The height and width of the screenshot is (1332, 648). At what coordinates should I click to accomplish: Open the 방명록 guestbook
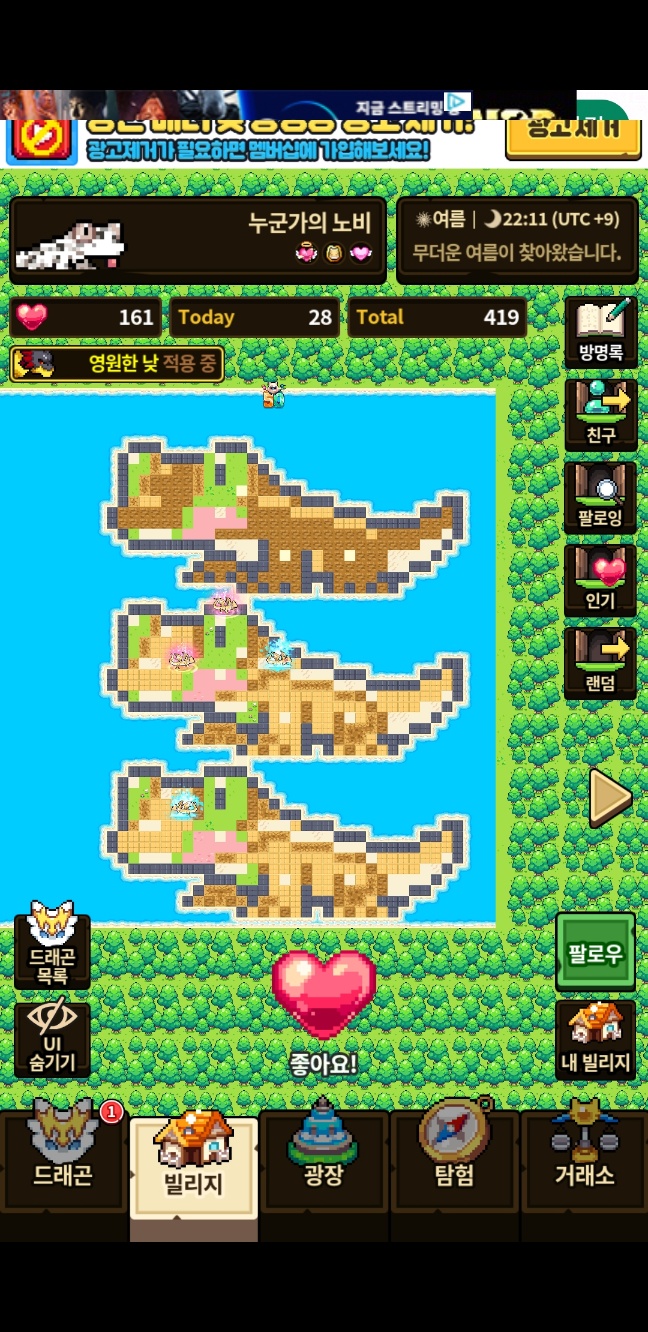coord(600,331)
